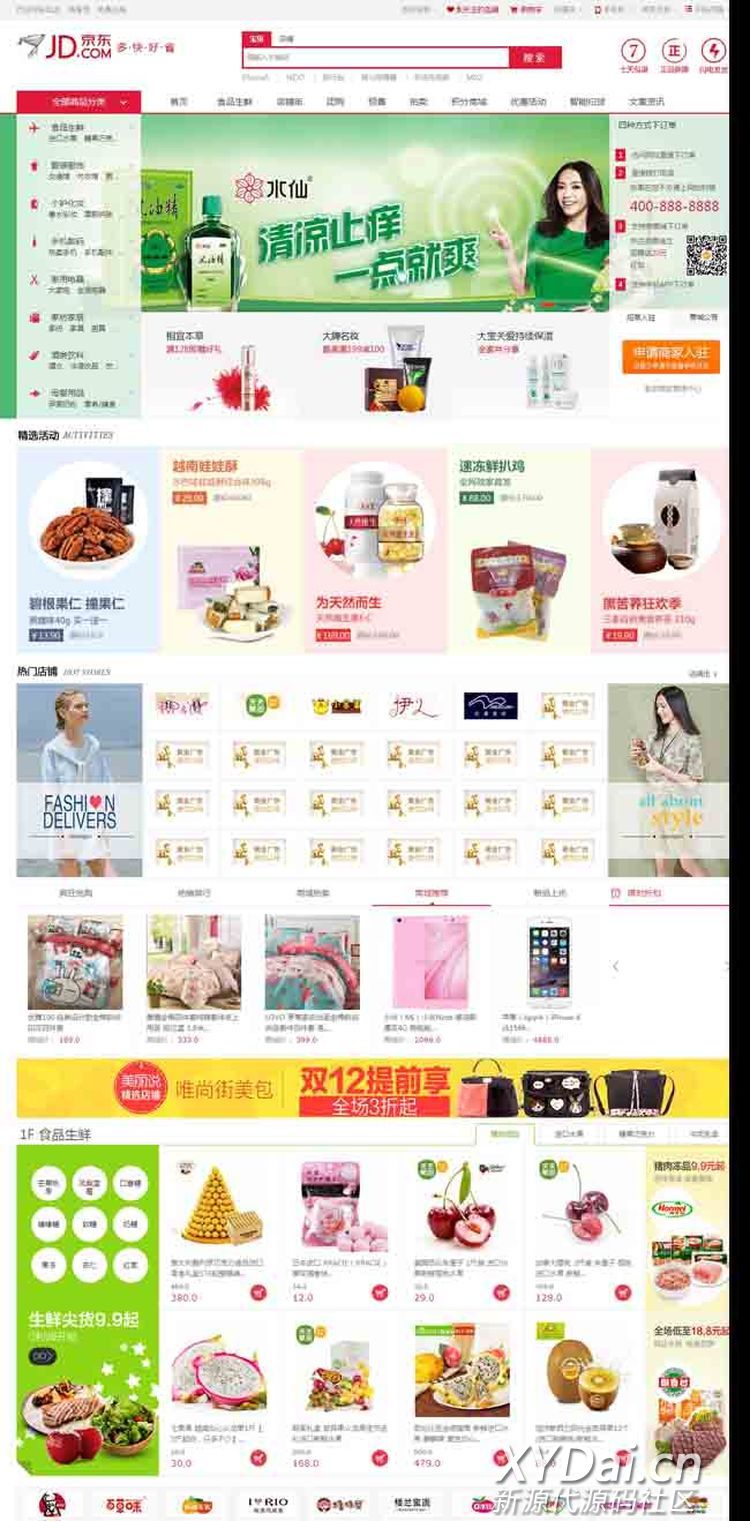The image size is (750, 1521).
Task: Expand the 全部商品分类 category dropdown
Action: click(79, 102)
